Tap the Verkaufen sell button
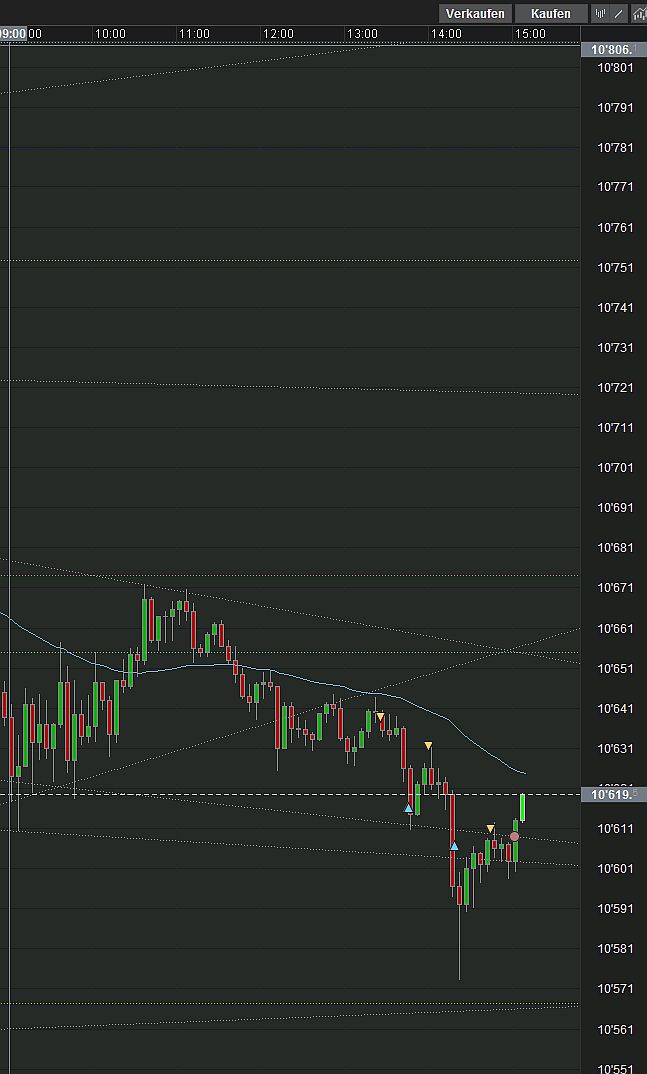 pos(475,13)
